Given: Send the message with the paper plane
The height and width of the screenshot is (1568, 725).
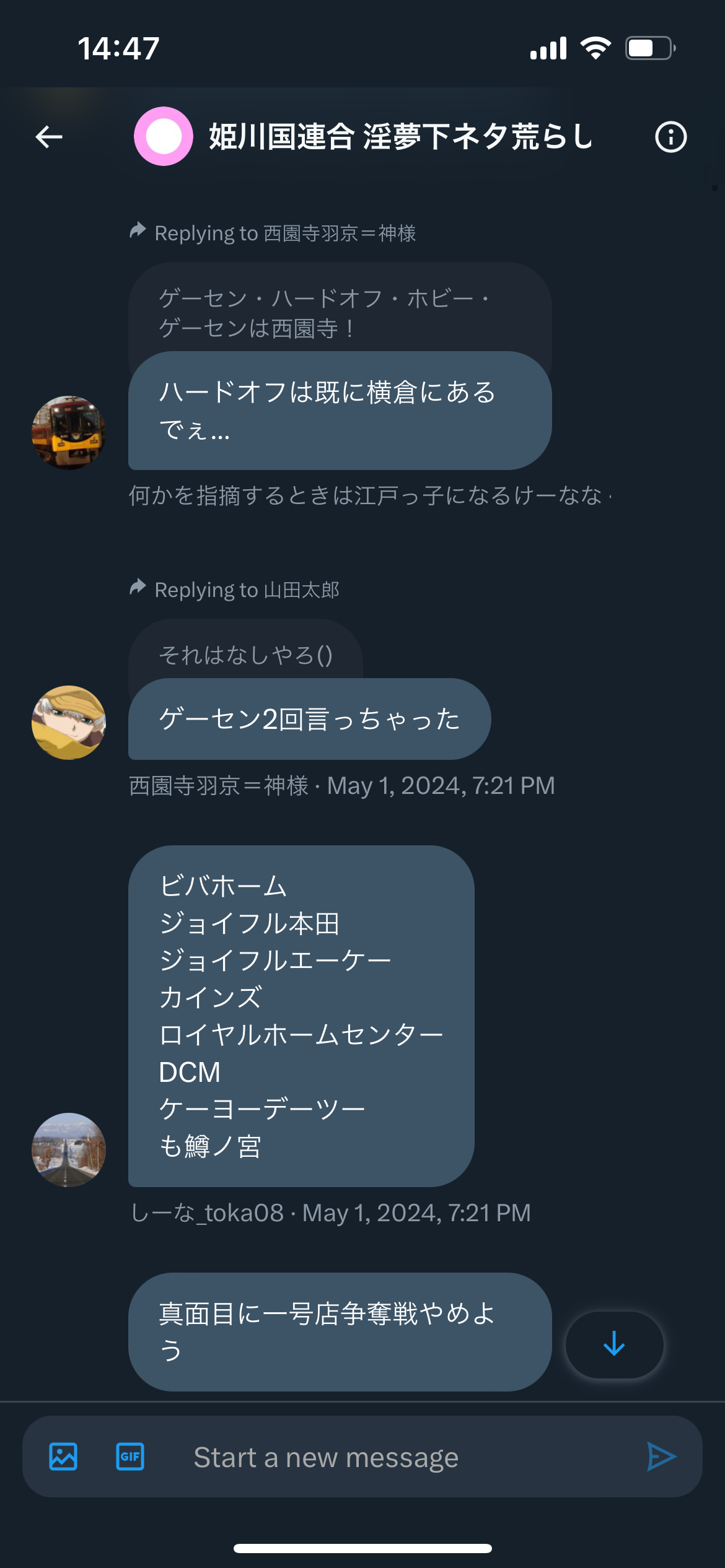Looking at the screenshot, I should click(661, 1457).
